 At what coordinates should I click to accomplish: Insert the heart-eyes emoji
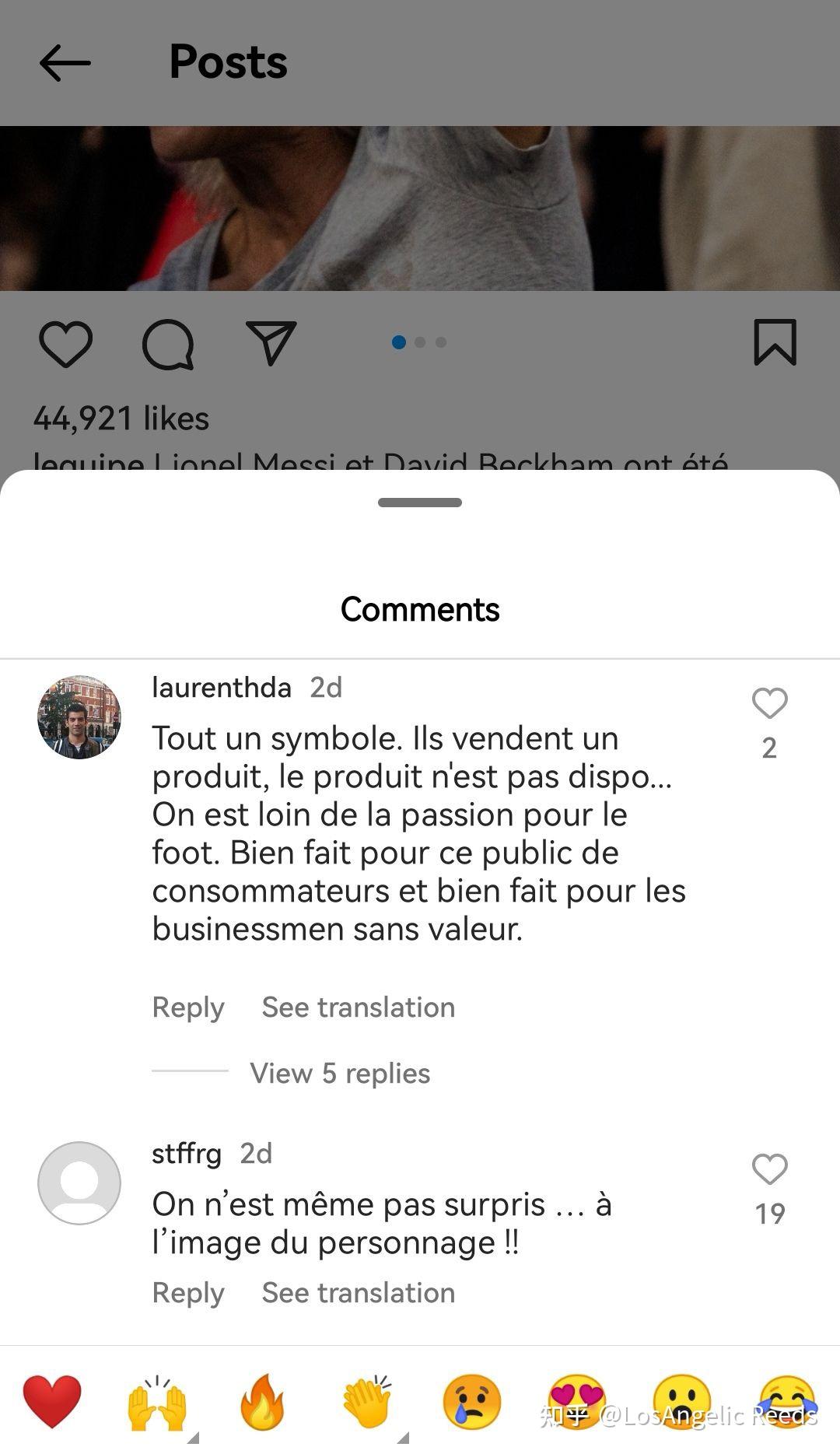coord(577,1402)
